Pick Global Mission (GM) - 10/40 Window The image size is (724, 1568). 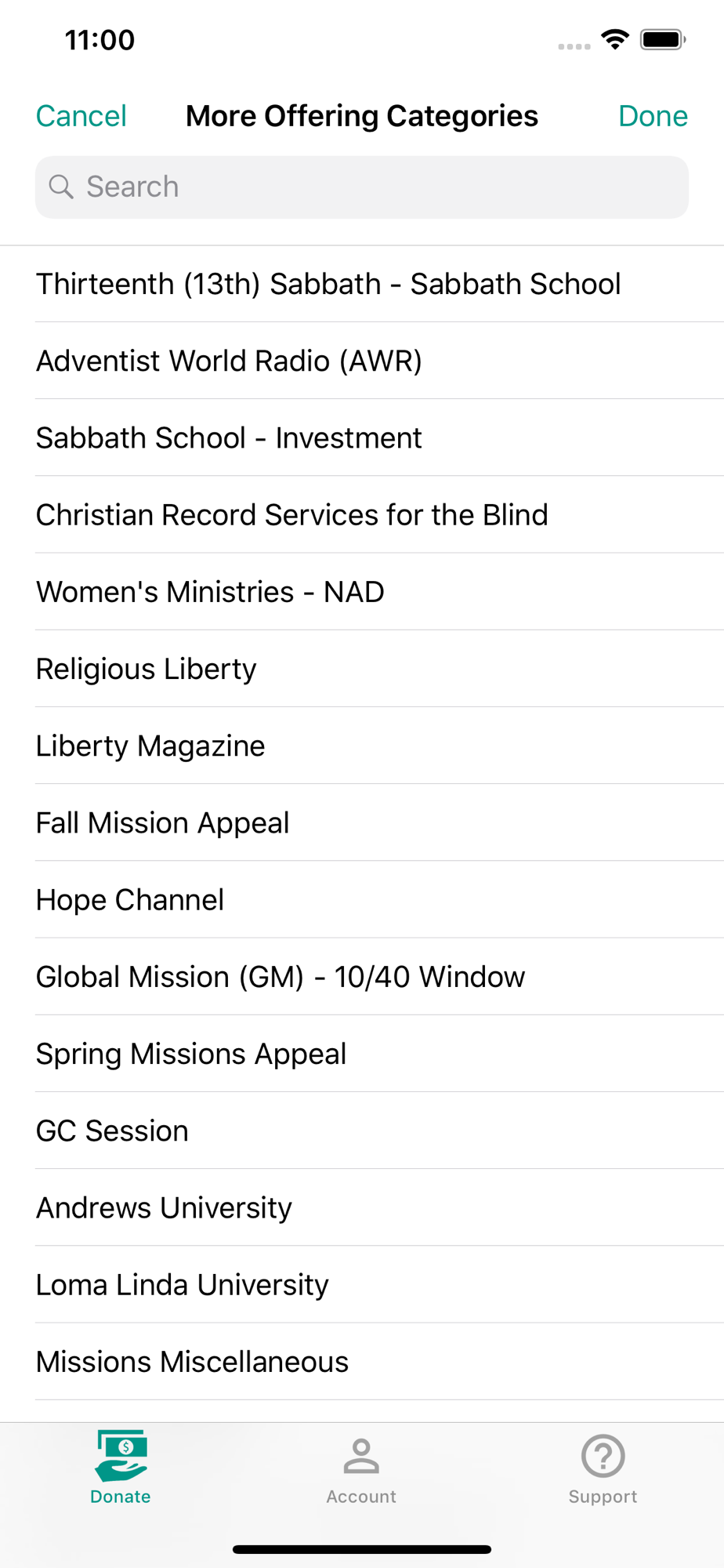tap(362, 977)
